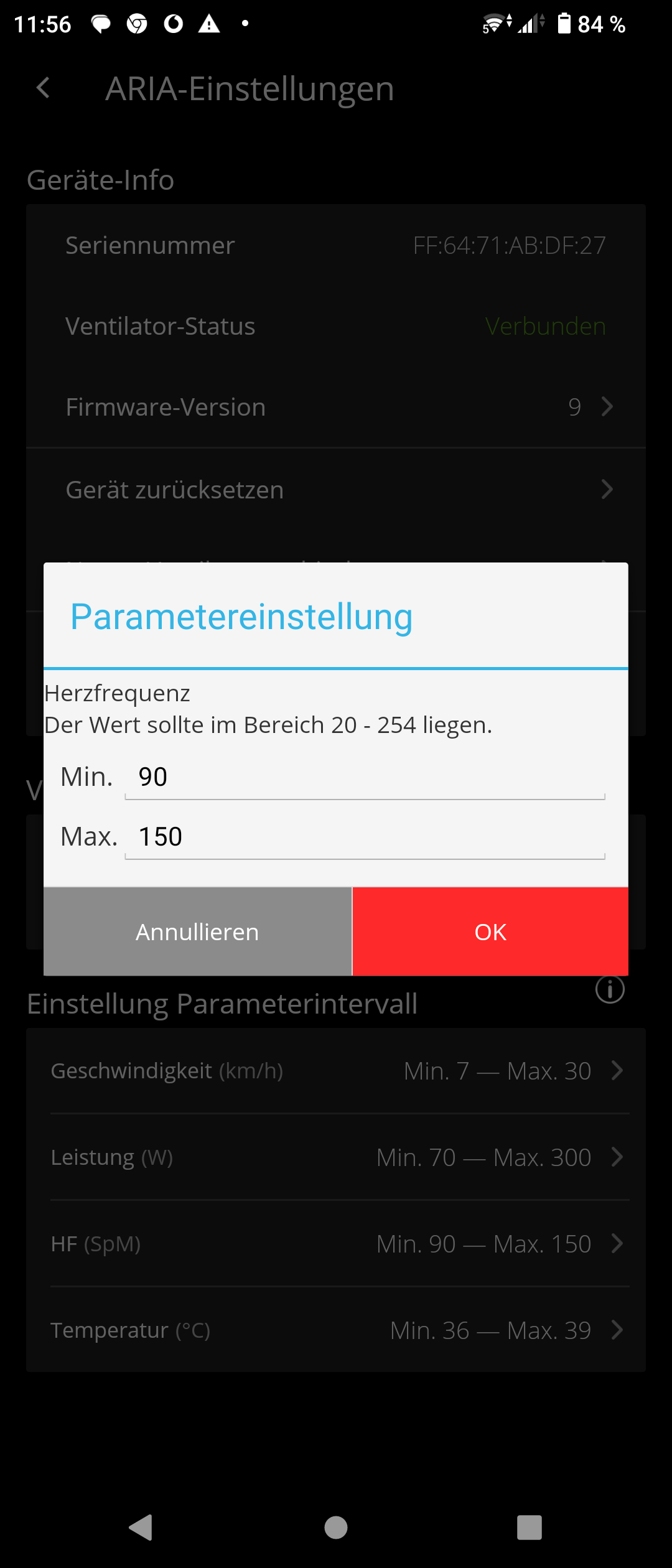Cancel the dialog with Annullieren
Image resolution: width=672 pixels, height=1568 pixels.
click(197, 931)
